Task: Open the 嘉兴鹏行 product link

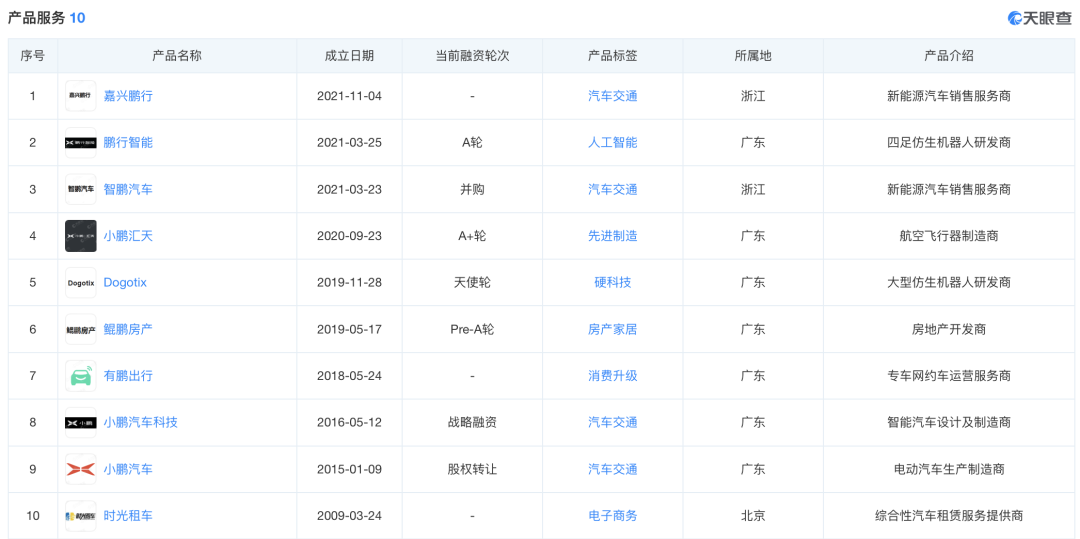Action: pyautogui.click(x=128, y=96)
